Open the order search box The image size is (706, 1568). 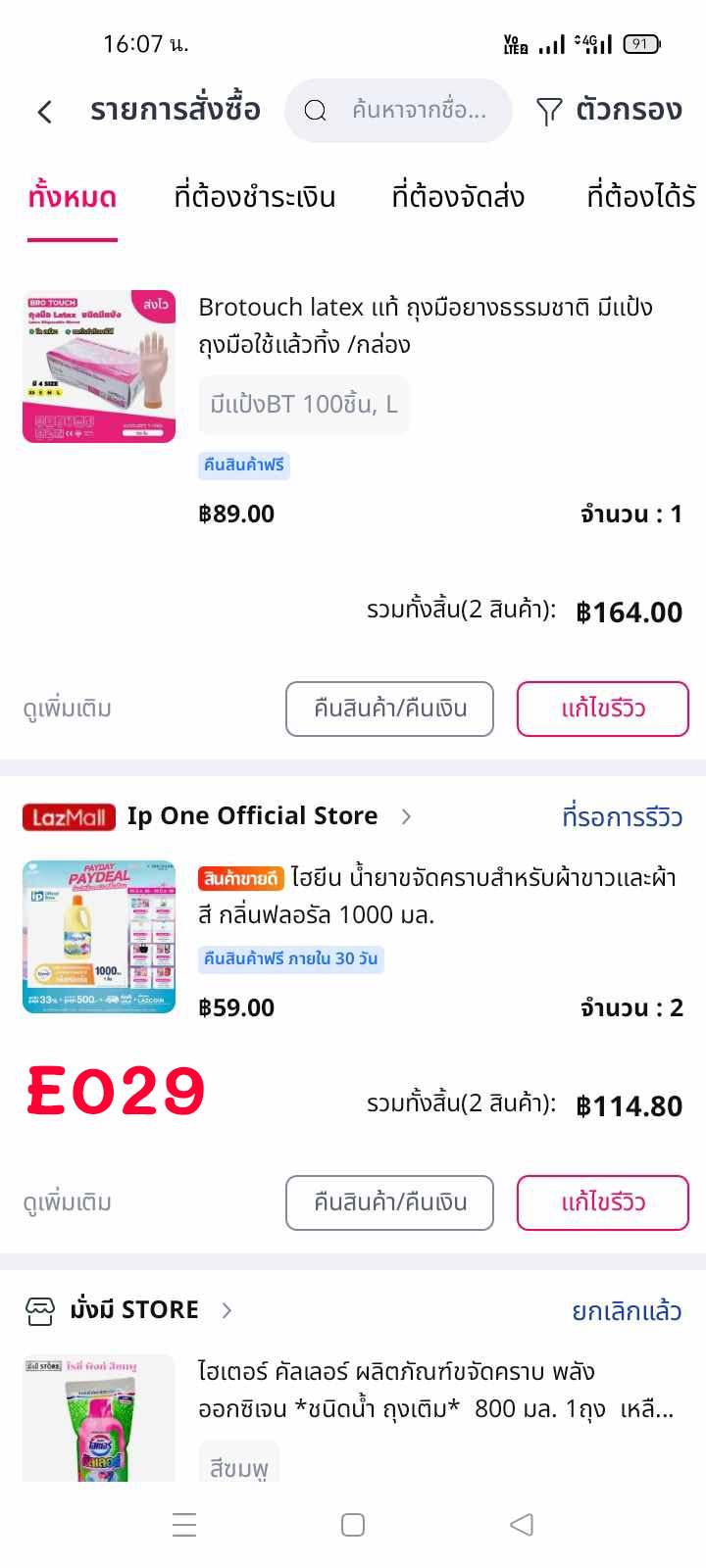coord(398,110)
